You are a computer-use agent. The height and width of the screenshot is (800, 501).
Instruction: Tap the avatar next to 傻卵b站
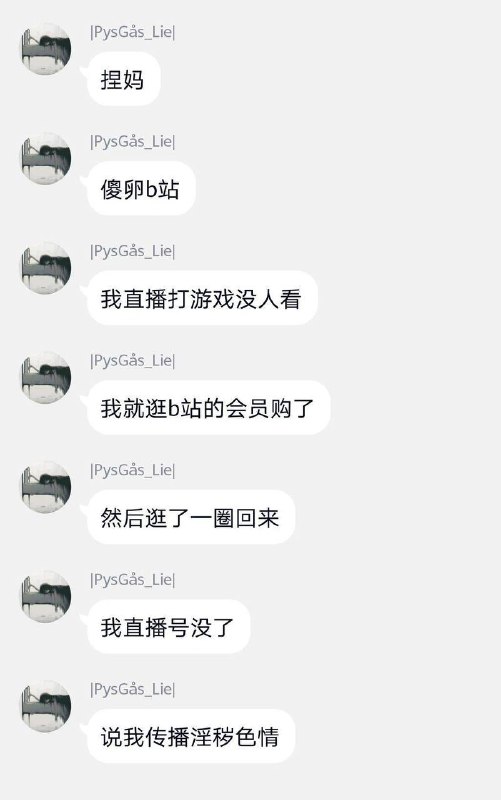click(45, 159)
